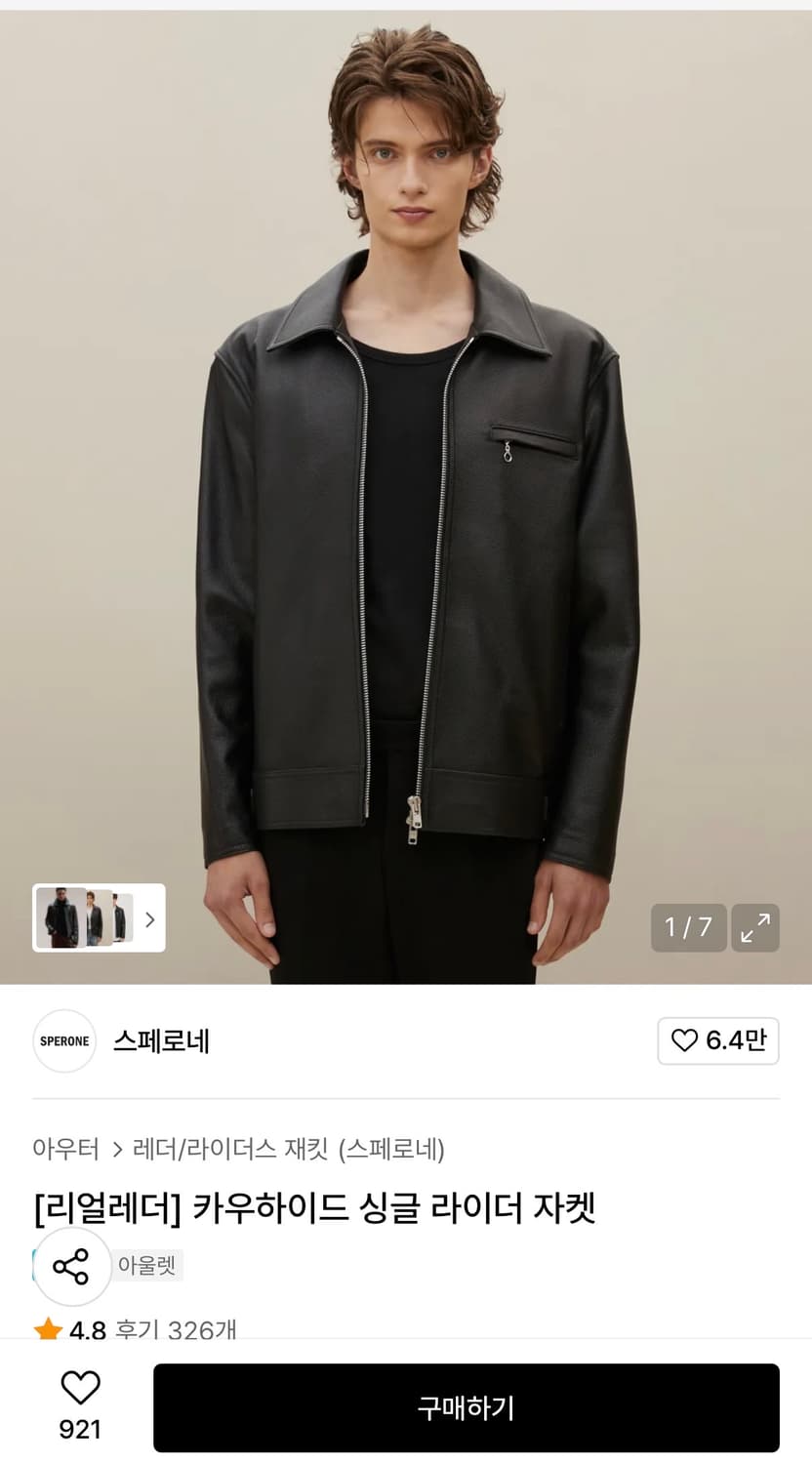This screenshot has width=812, height=1464.
Task: Tap the share icon below the product title
Action: (72, 1266)
